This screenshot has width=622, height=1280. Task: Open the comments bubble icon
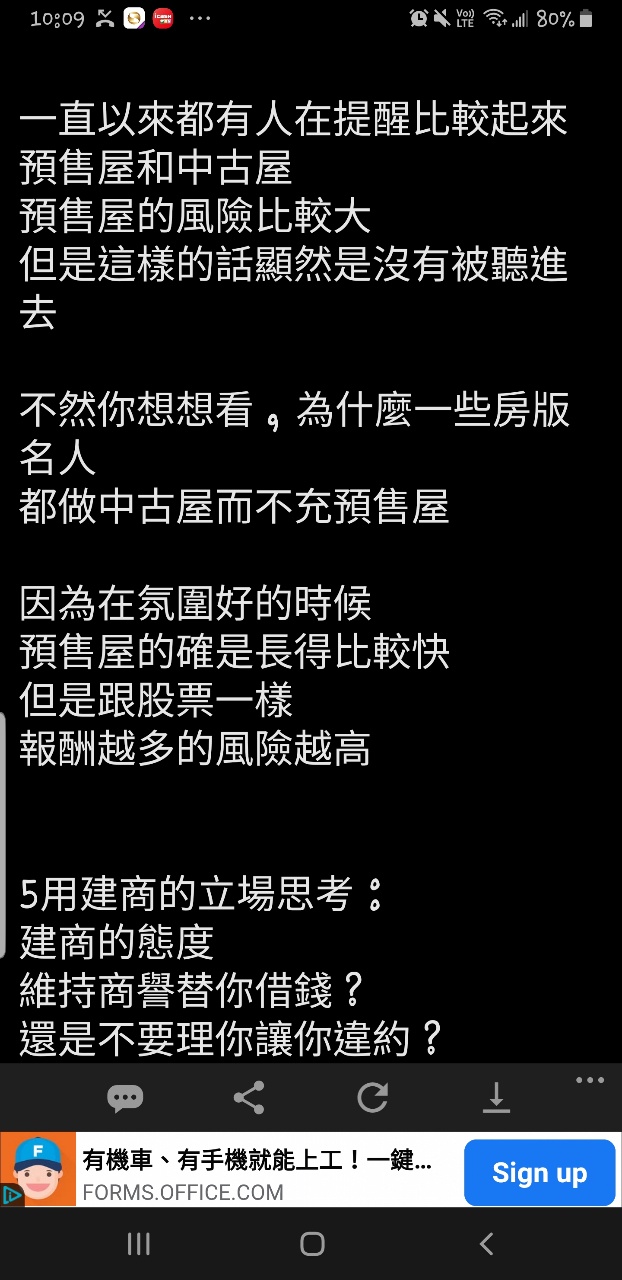(x=125, y=1098)
